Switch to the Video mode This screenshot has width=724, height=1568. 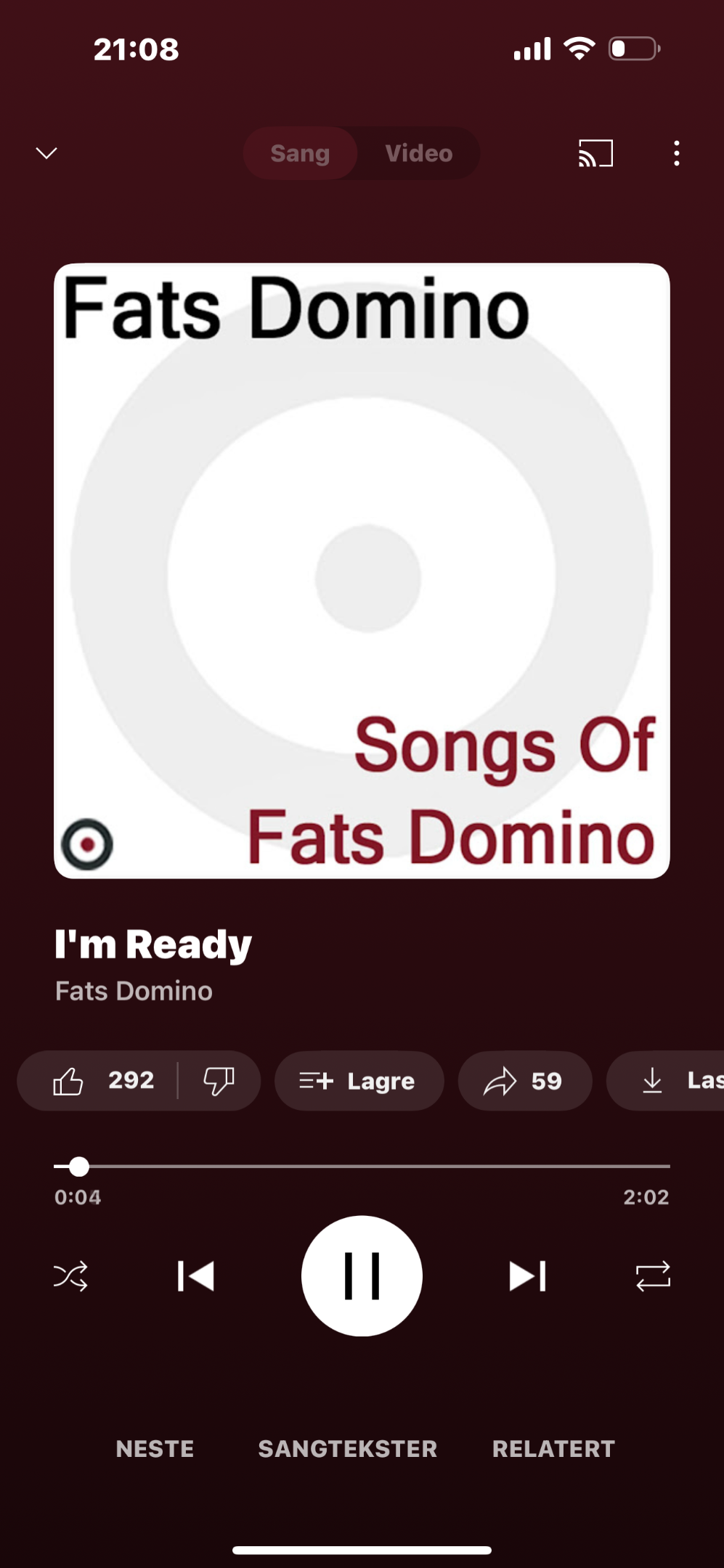tap(419, 153)
